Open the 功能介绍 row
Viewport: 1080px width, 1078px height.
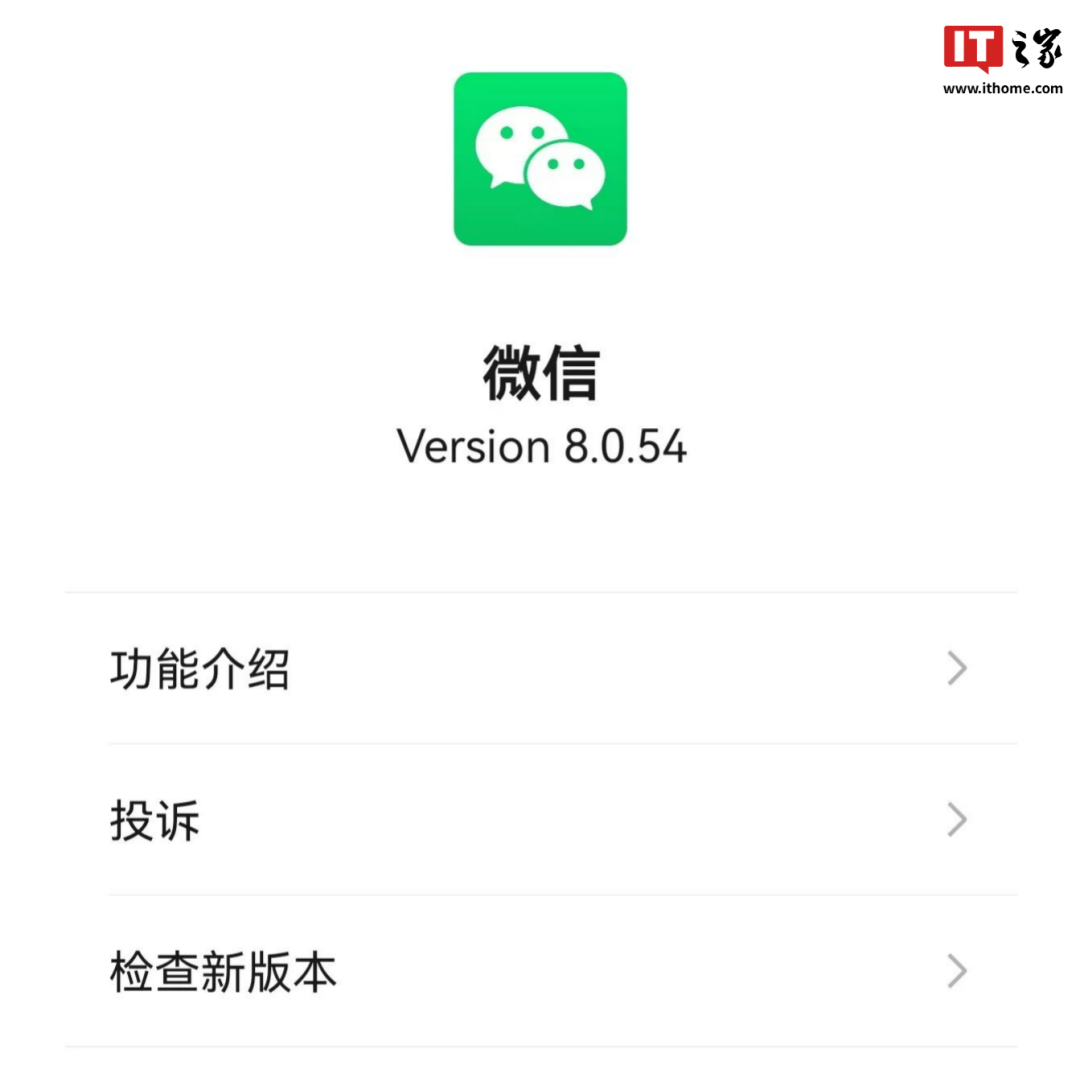(540, 669)
